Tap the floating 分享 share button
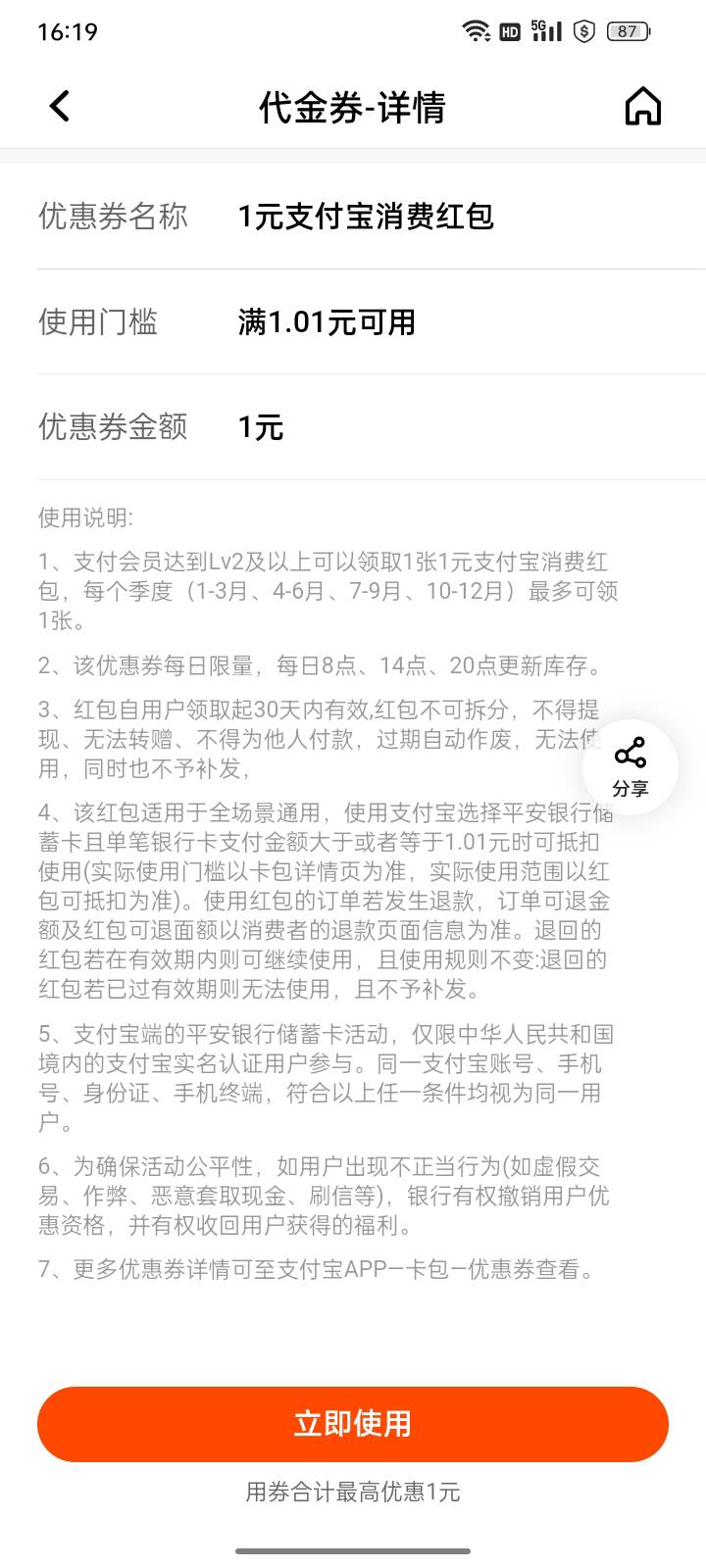This screenshot has width=706, height=1568. pos(630,769)
